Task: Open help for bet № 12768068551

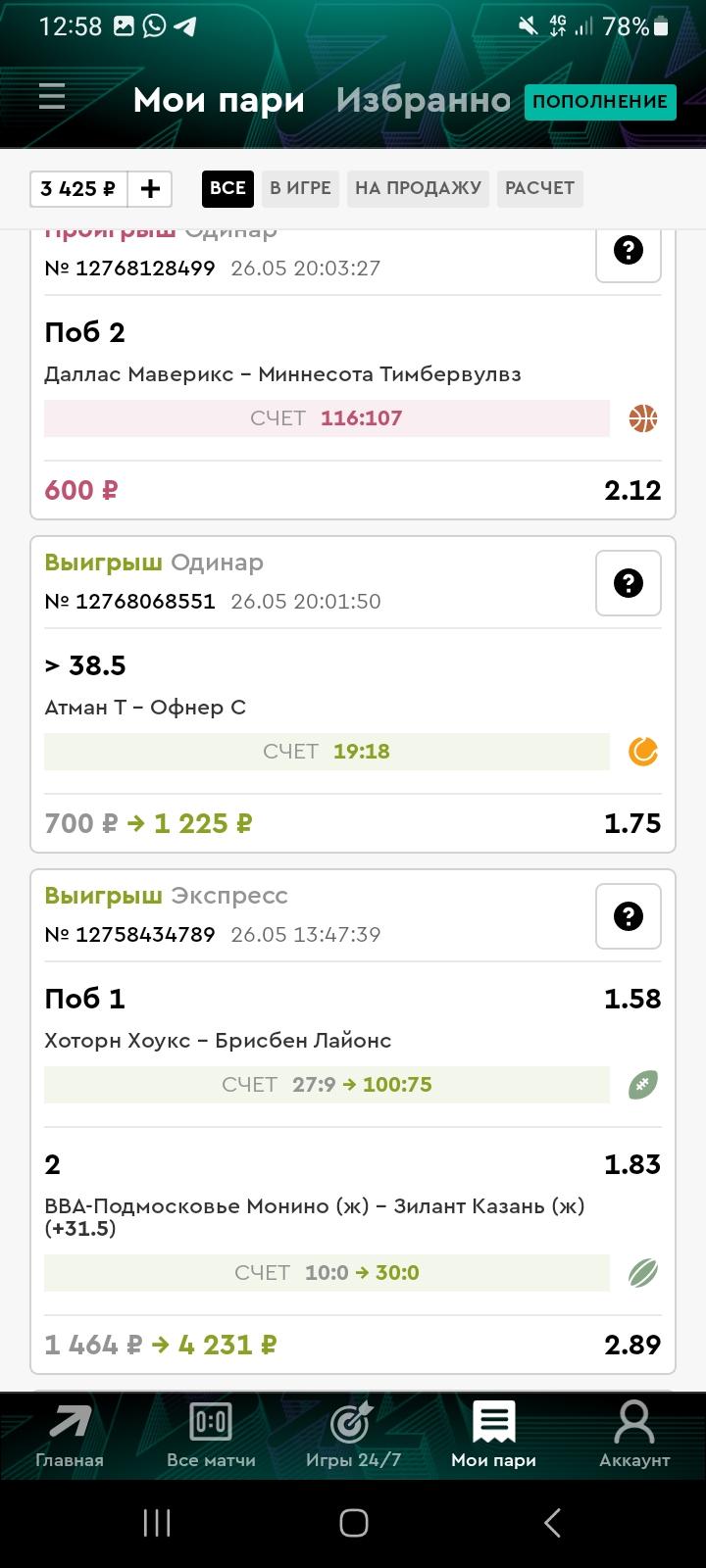Action: 629,583
